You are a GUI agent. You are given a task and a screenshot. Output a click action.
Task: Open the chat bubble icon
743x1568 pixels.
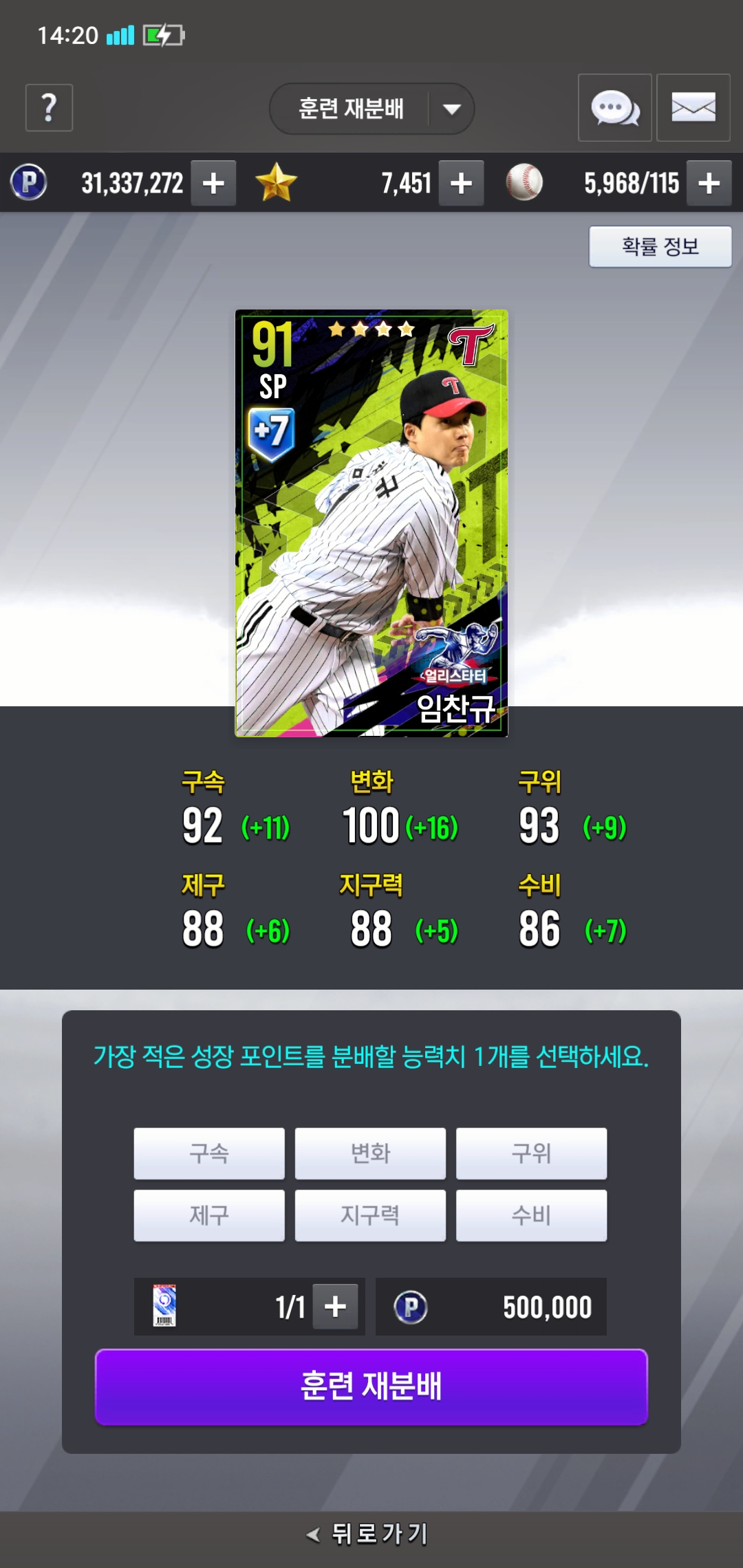pyautogui.click(x=615, y=108)
